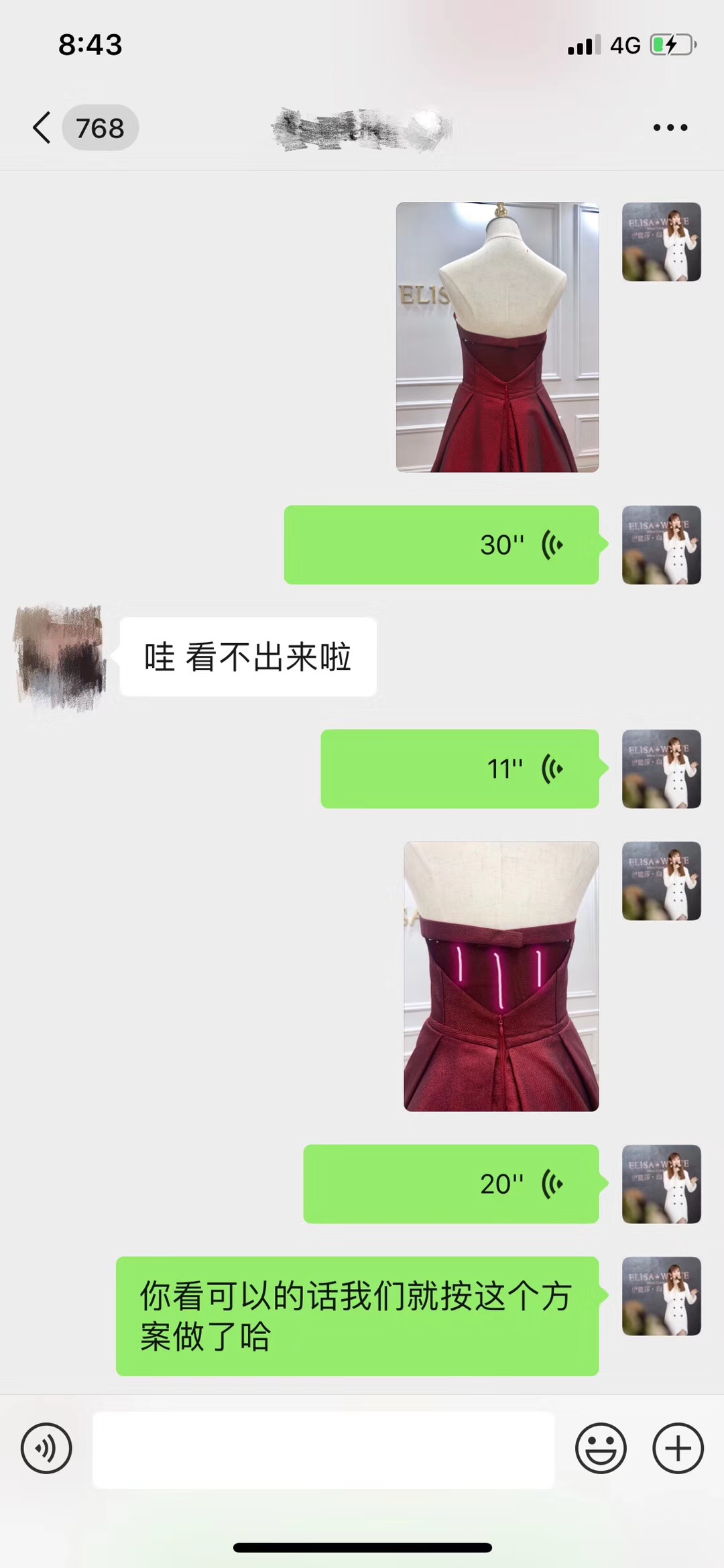
Task: Open the chat info overflow menu
Action: pyautogui.click(x=670, y=127)
